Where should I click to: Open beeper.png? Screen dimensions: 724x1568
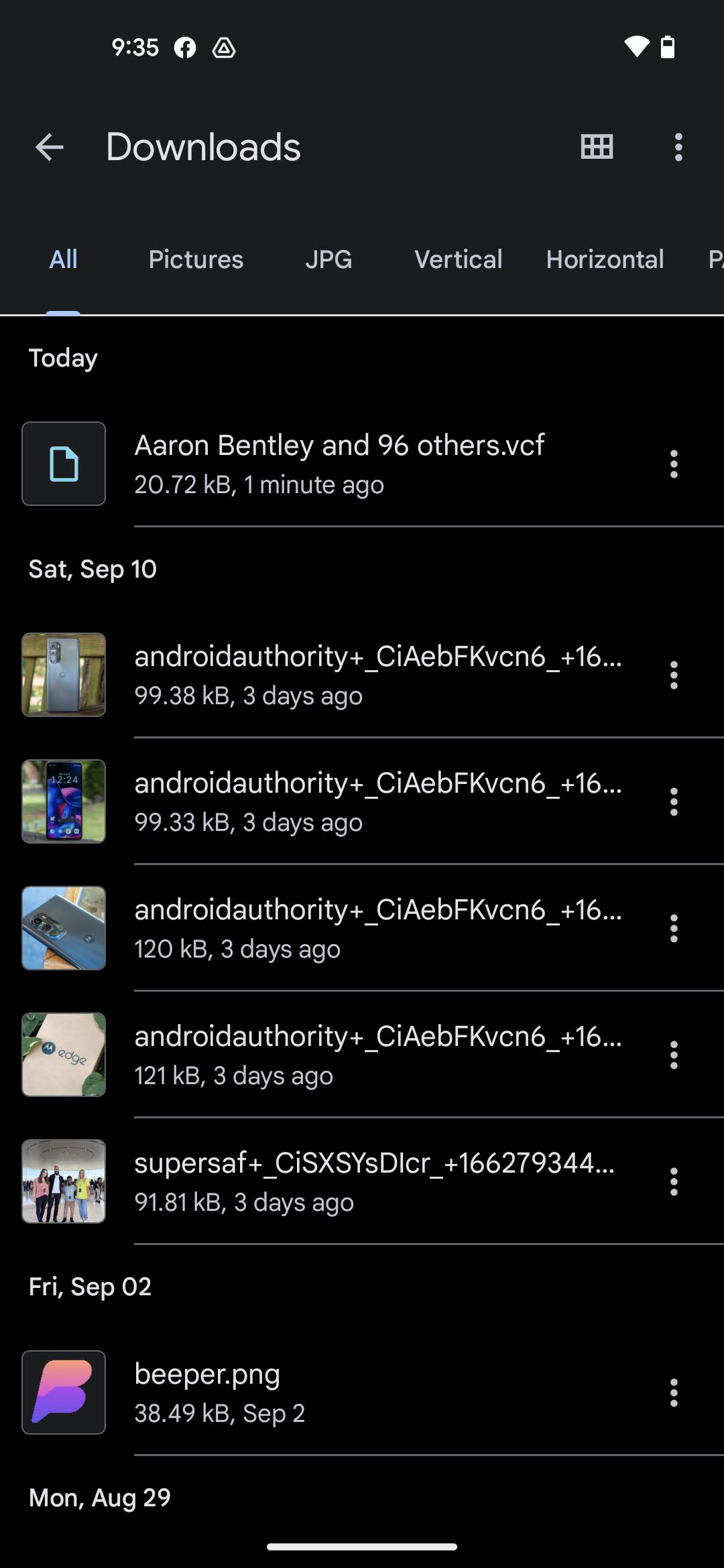(208, 1392)
